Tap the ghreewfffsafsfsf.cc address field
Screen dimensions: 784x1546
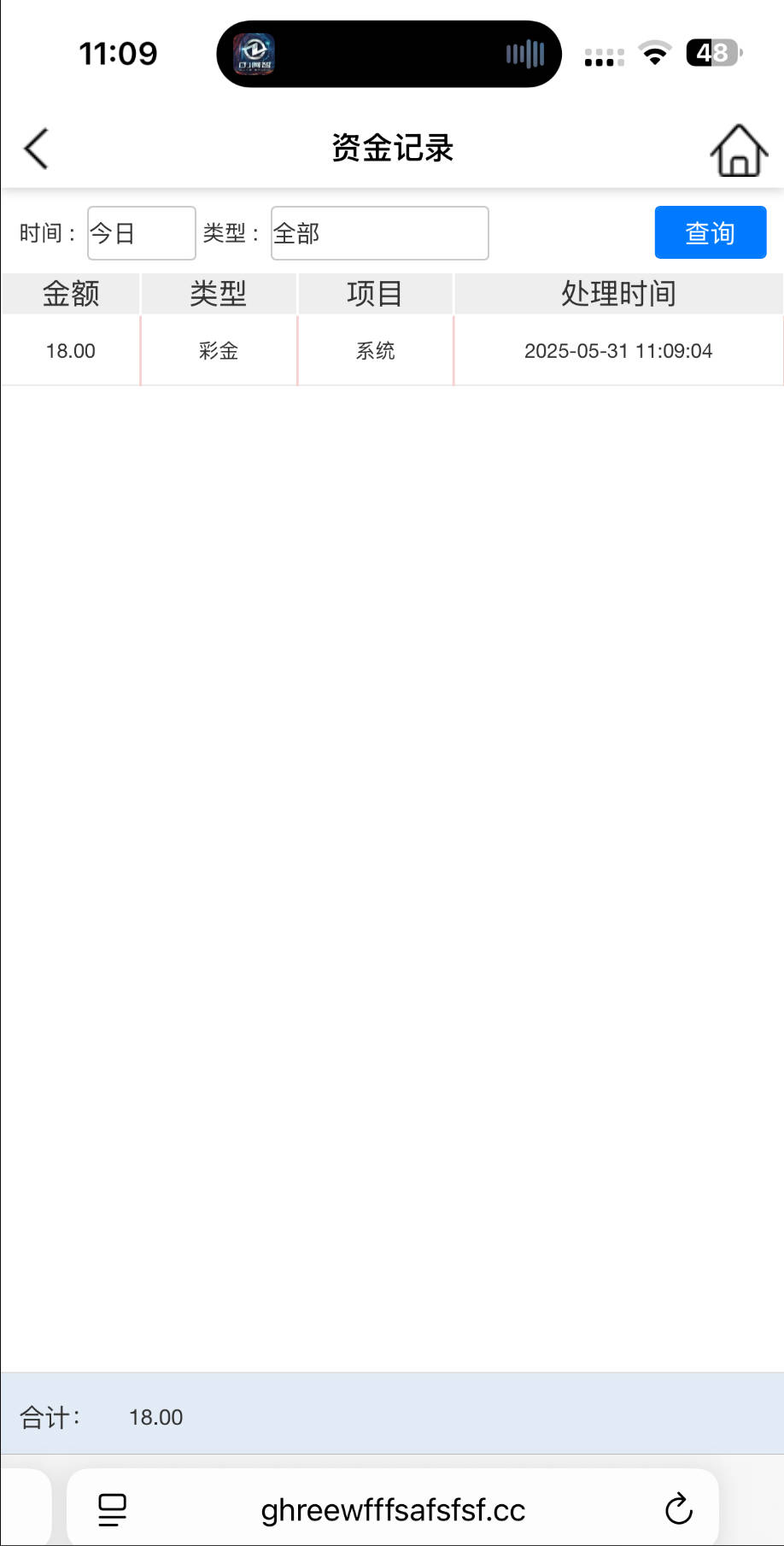click(393, 1510)
